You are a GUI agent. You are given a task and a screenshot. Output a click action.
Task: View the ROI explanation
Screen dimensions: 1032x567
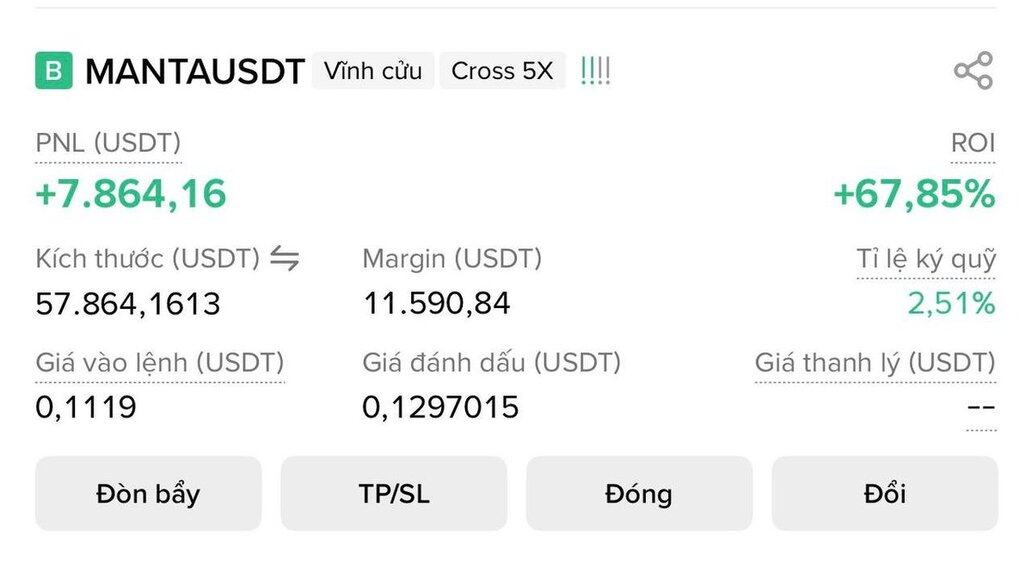tap(972, 144)
